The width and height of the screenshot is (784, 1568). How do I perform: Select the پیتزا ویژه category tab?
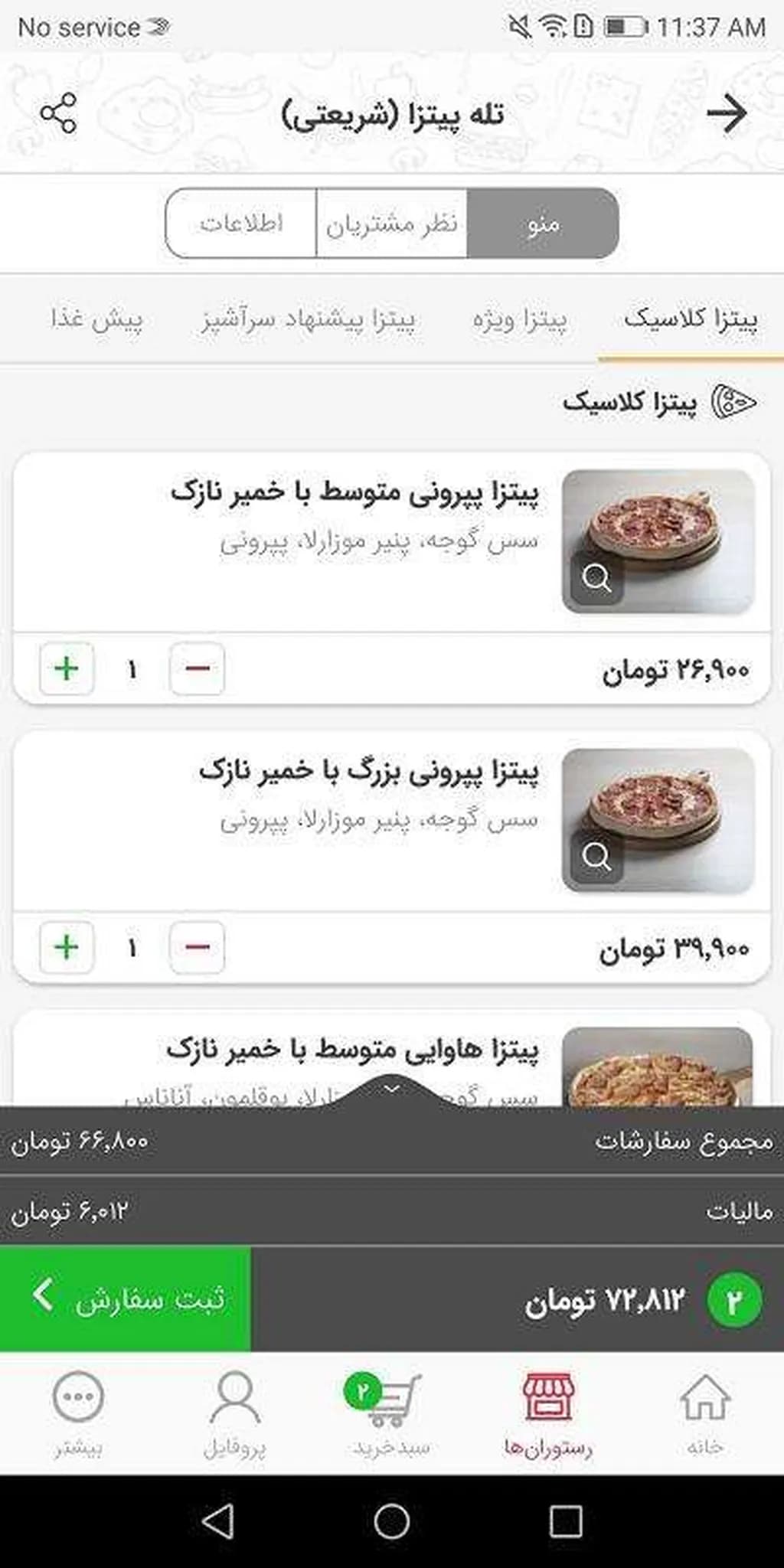(x=519, y=319)
